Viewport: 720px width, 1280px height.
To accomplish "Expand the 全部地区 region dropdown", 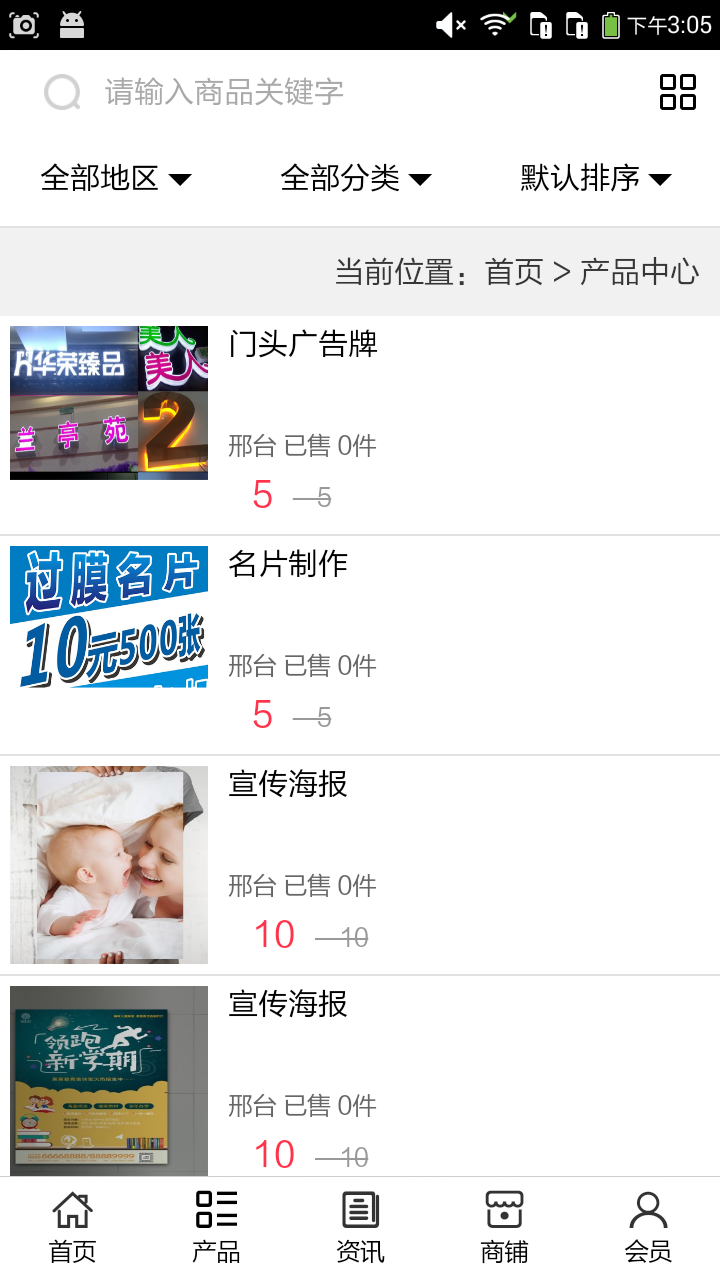I will [116, 178].
